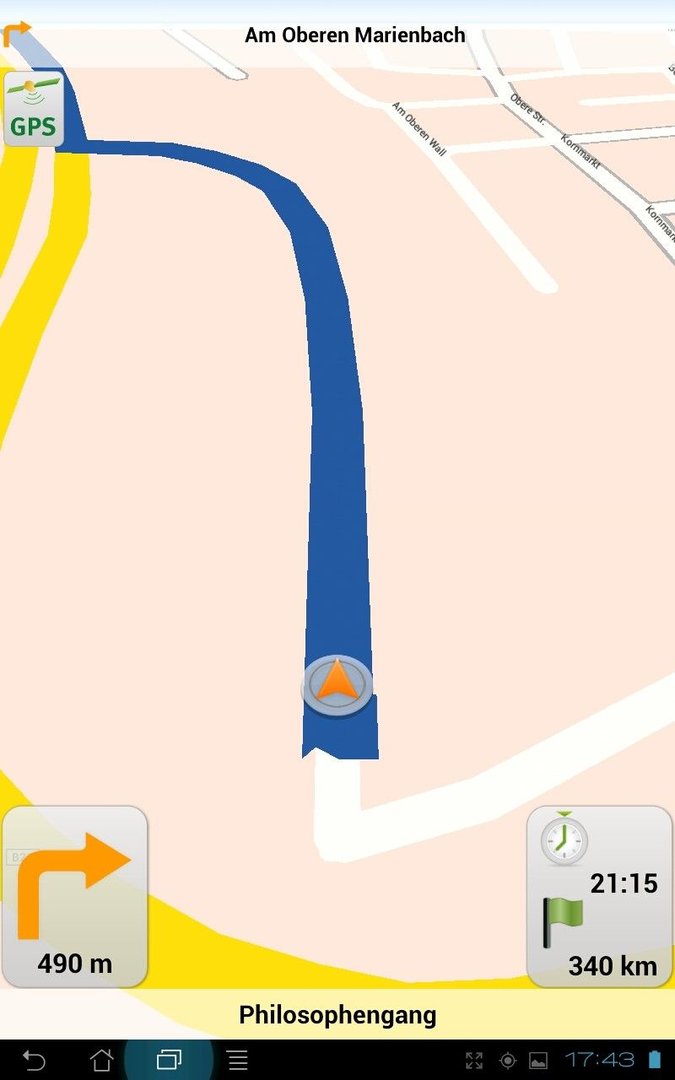Open the arrival time and distance panel

599,897
